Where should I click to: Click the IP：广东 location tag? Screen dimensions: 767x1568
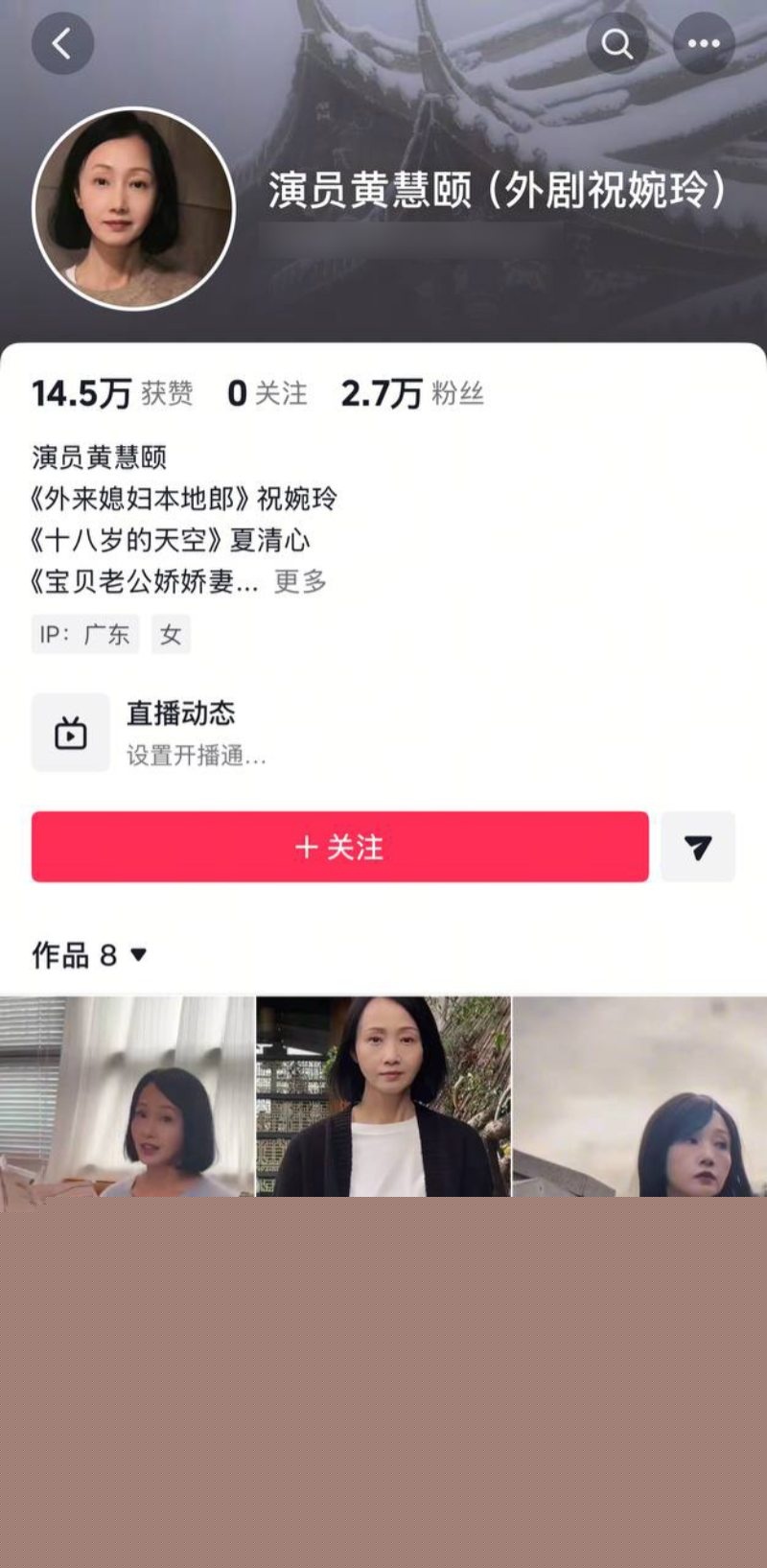click(86, 634)
